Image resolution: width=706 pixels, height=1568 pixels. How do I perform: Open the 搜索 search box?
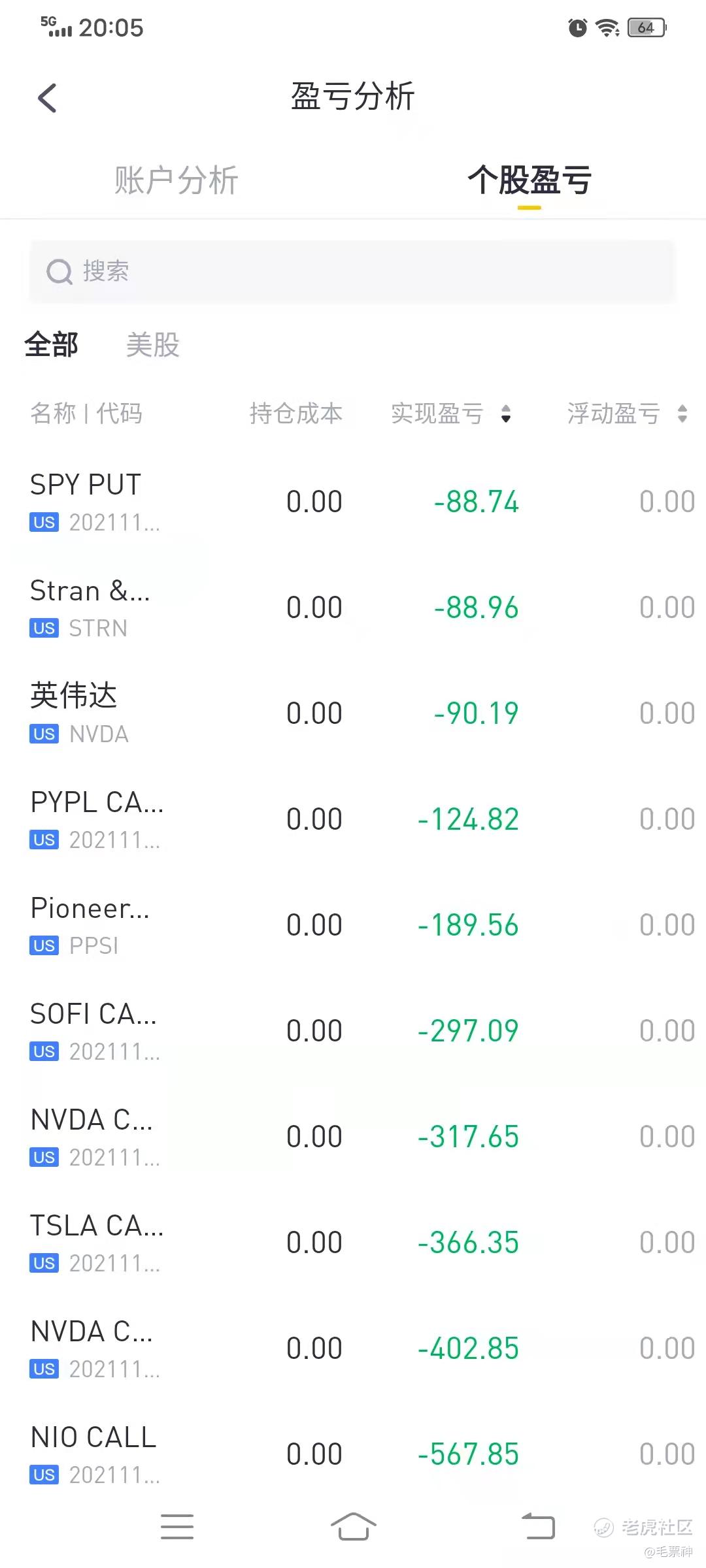coord(352,272)
